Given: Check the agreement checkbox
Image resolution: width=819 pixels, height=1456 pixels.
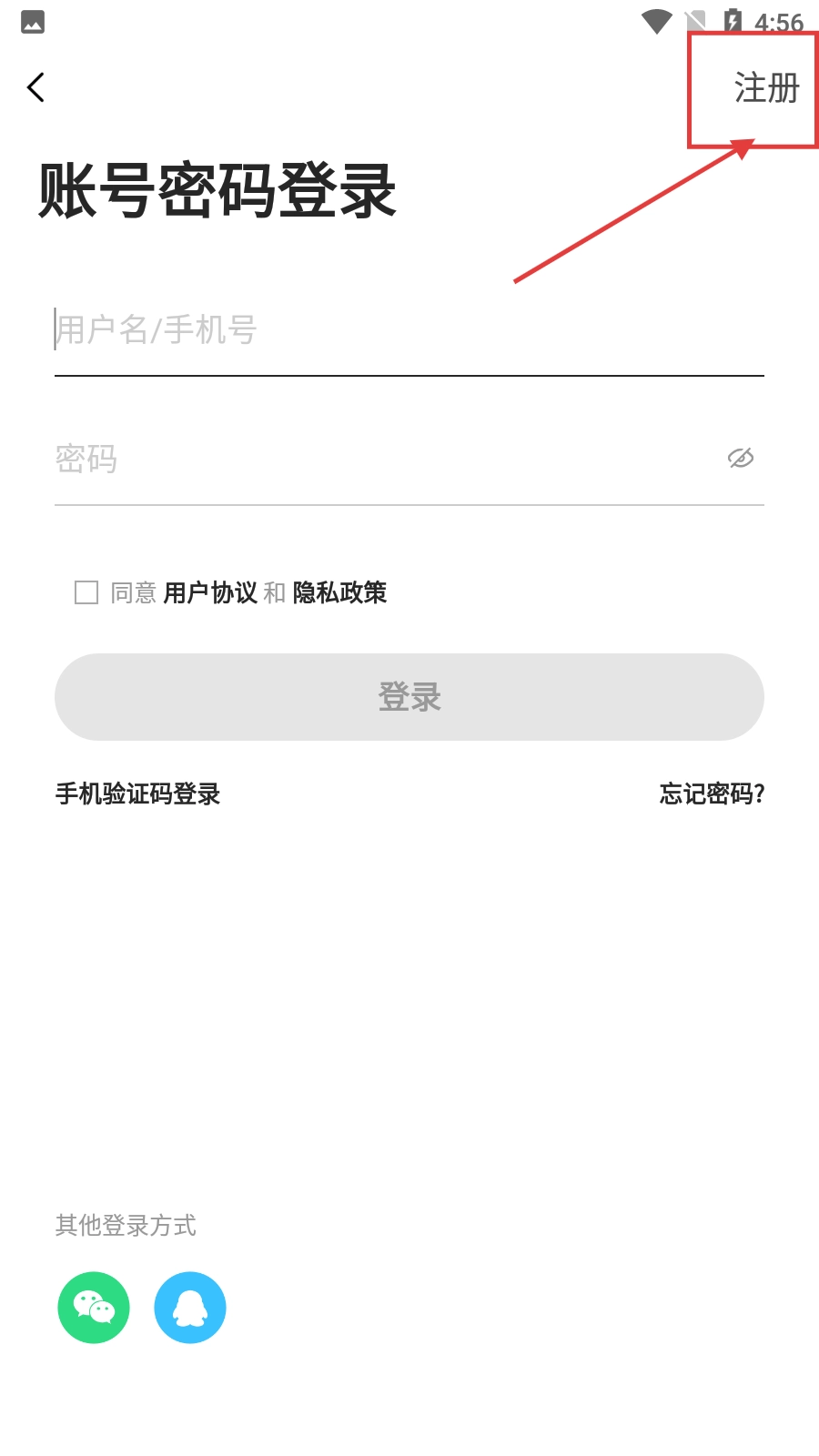Looking at the screenshot, I should (86, 592).
